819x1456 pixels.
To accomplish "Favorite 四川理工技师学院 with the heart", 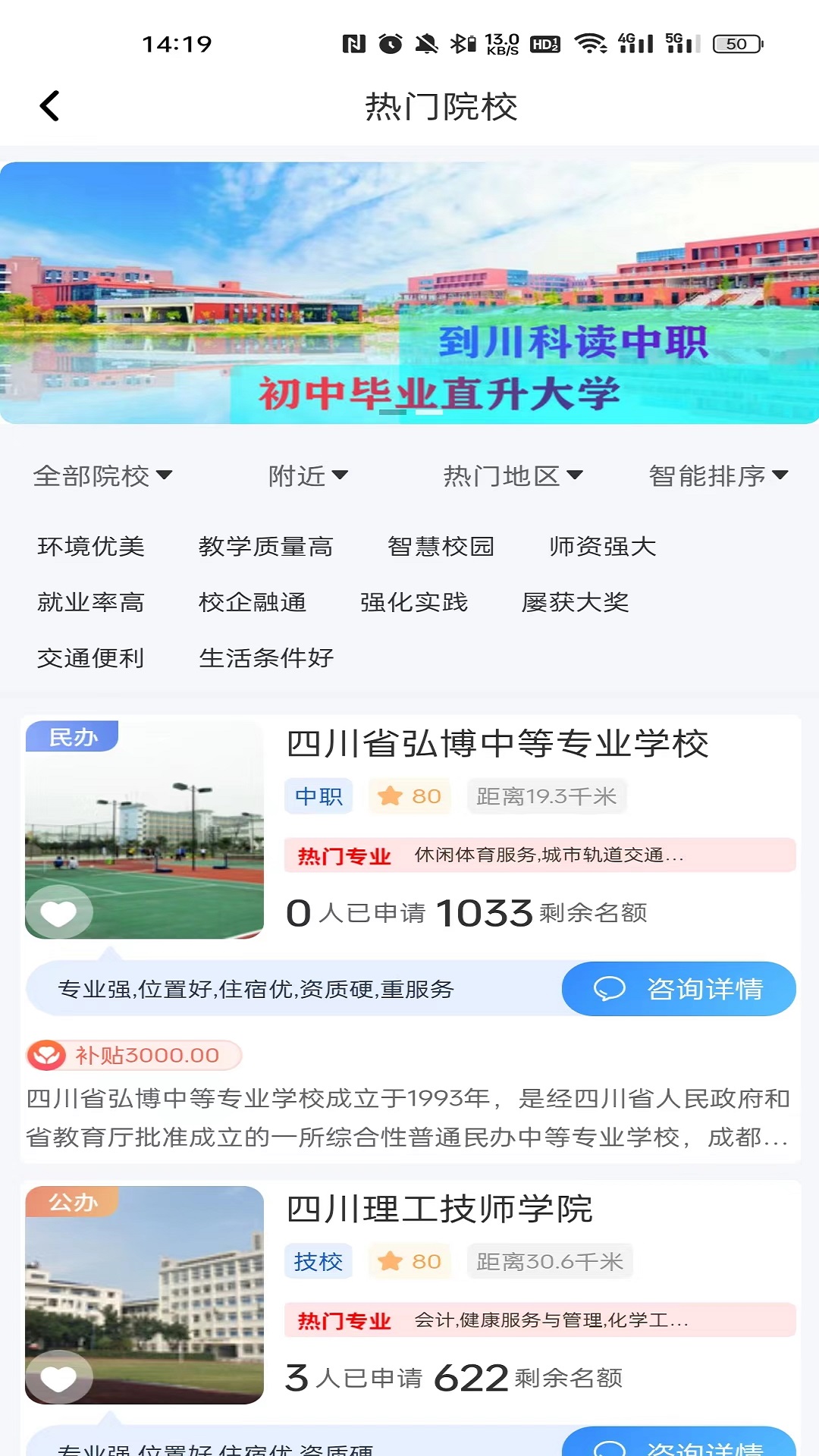I will coord(58,1378).
